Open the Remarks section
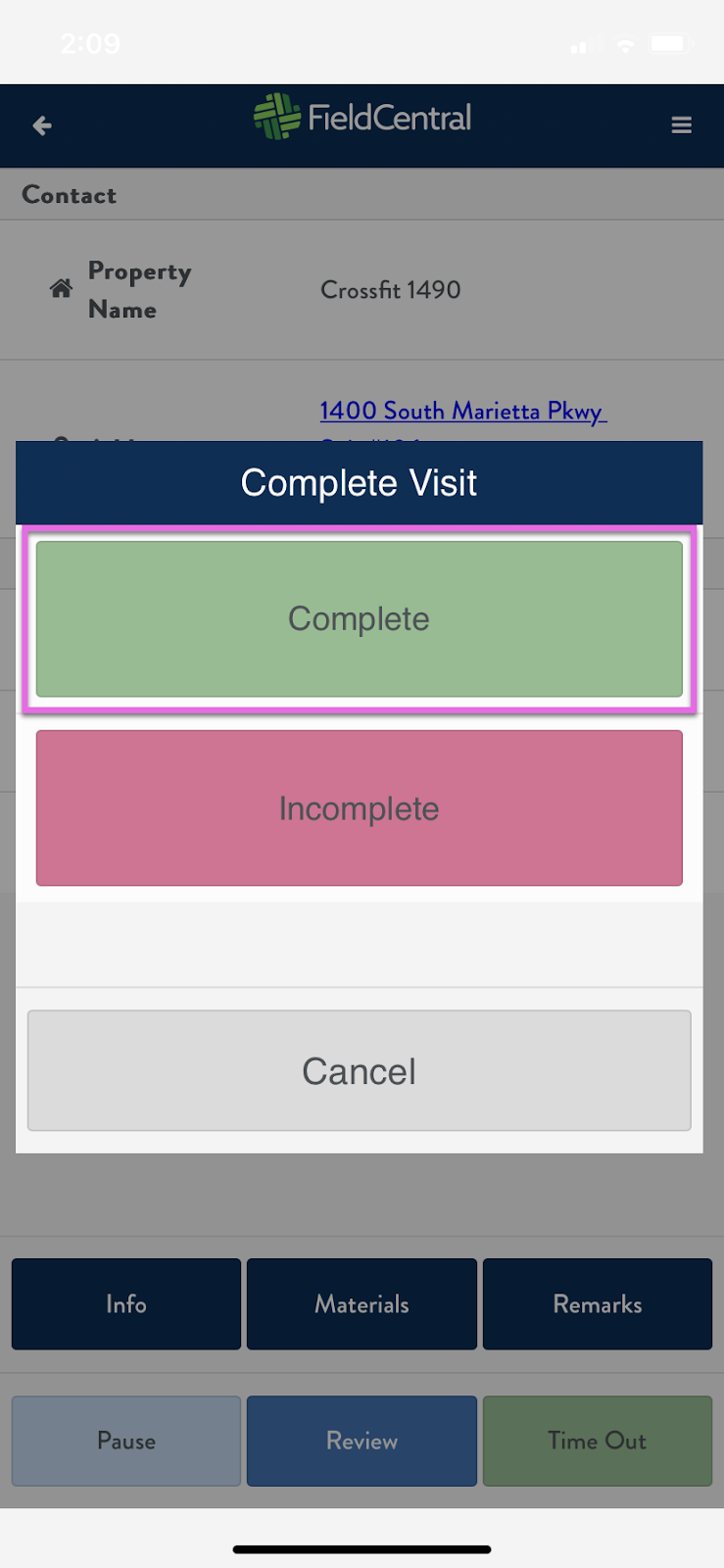 (598, 1304)
